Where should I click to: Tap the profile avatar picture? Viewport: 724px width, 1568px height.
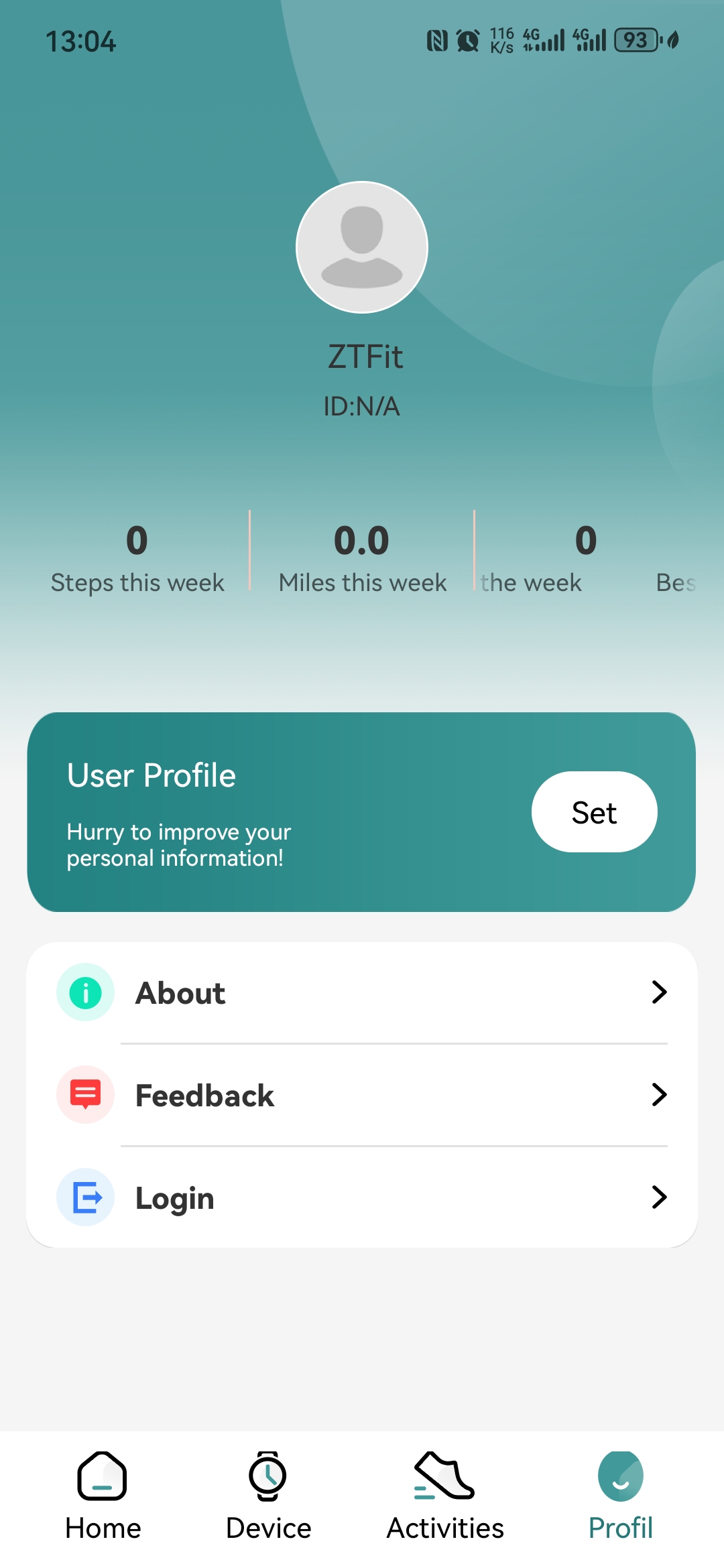tap(362, 247)
